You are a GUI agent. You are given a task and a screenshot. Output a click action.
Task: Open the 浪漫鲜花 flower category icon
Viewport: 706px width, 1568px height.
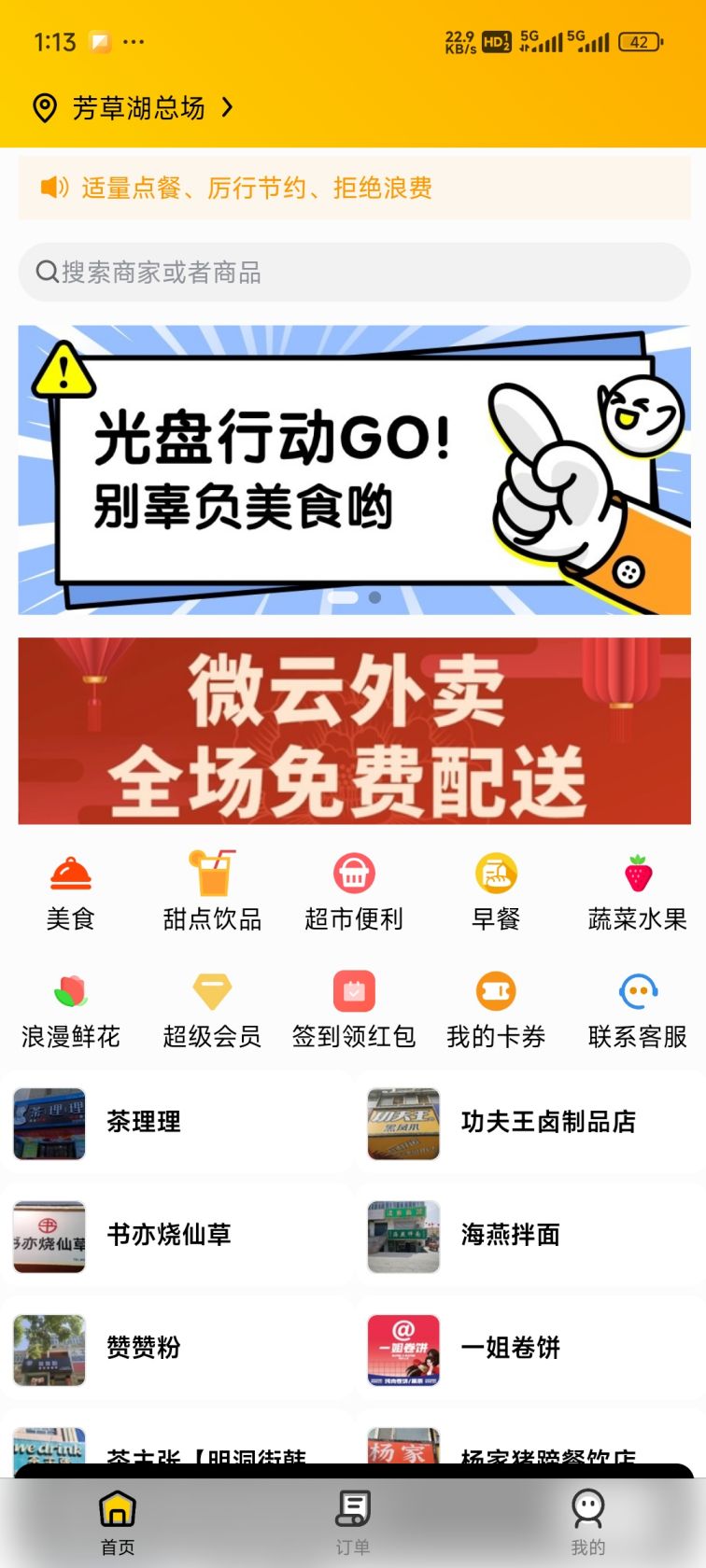[72, 1001]
